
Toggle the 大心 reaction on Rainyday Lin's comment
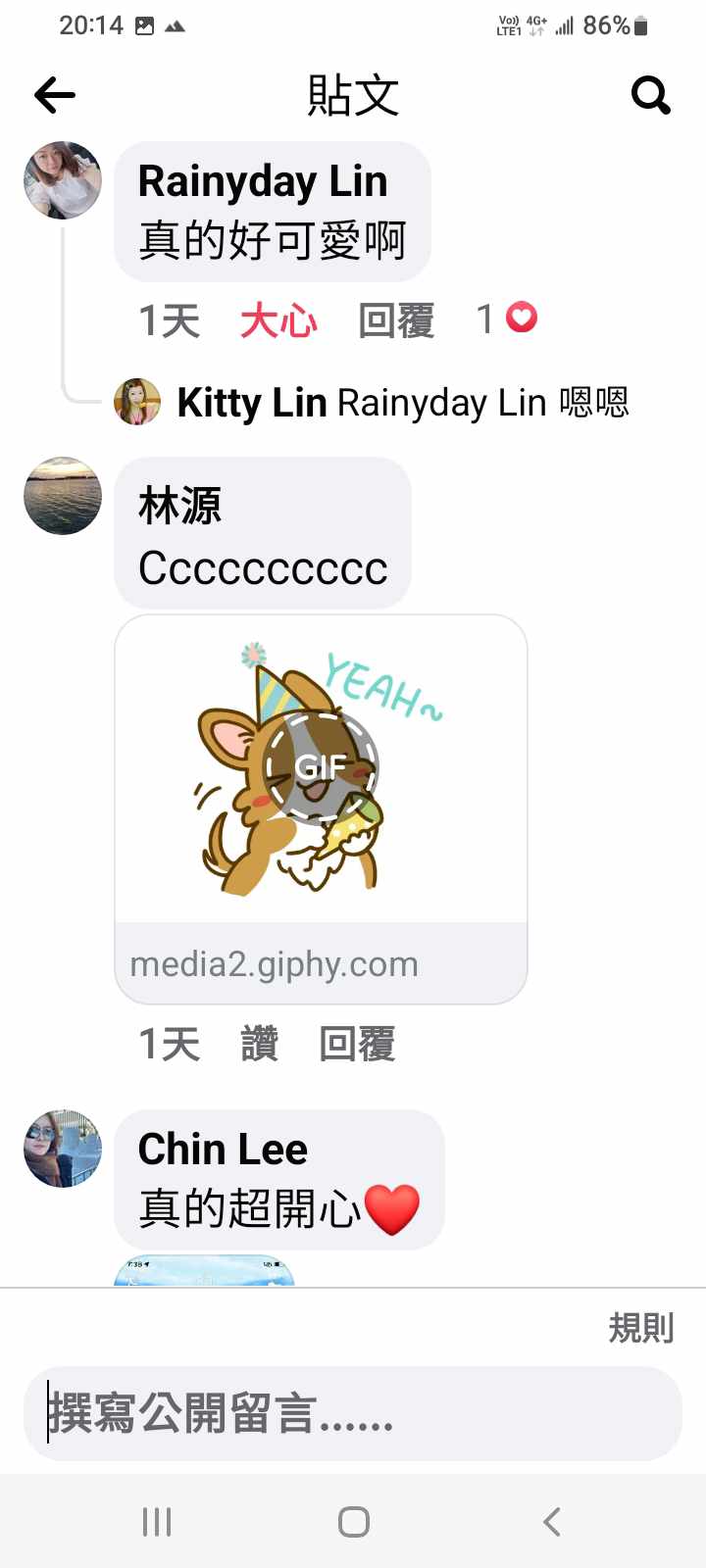(278, 320)
